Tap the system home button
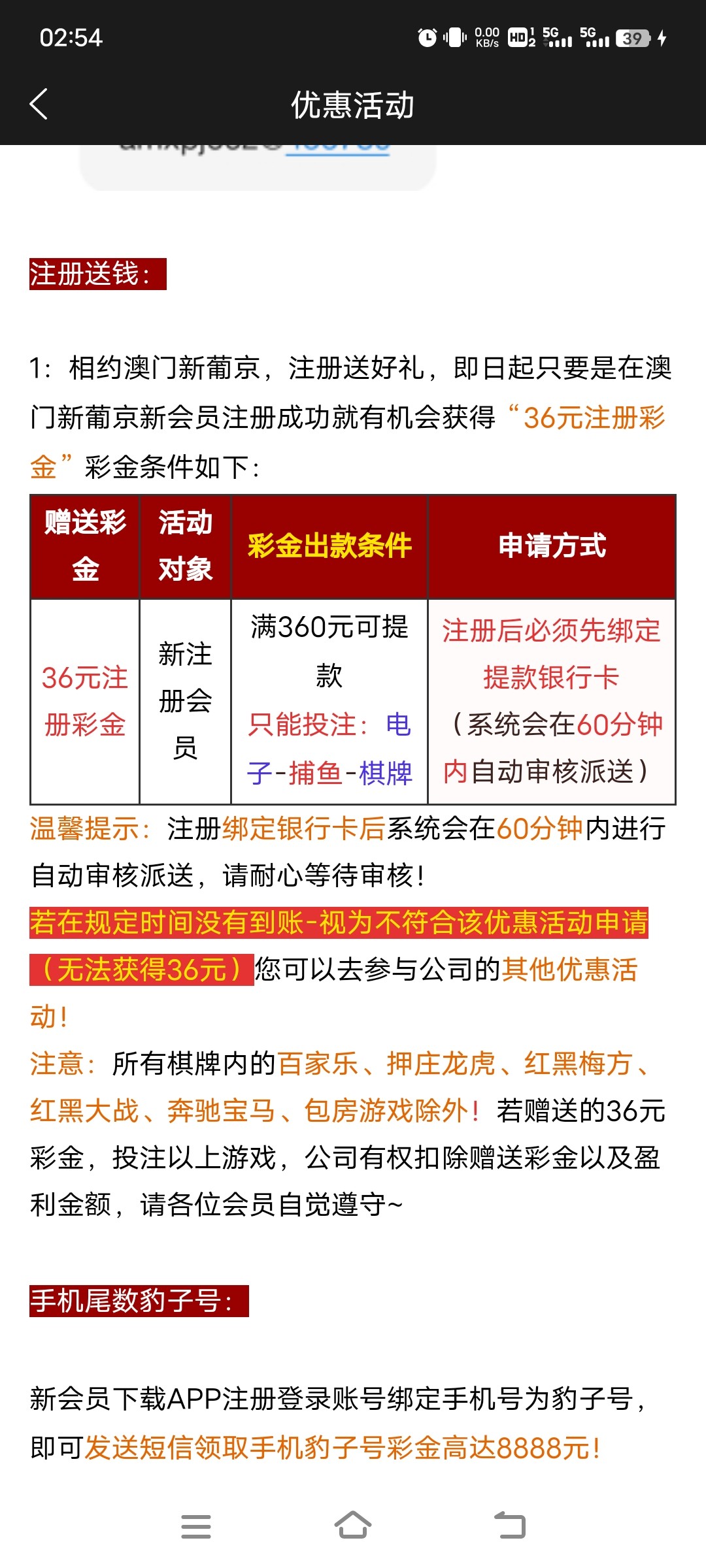 [353, 1526]
